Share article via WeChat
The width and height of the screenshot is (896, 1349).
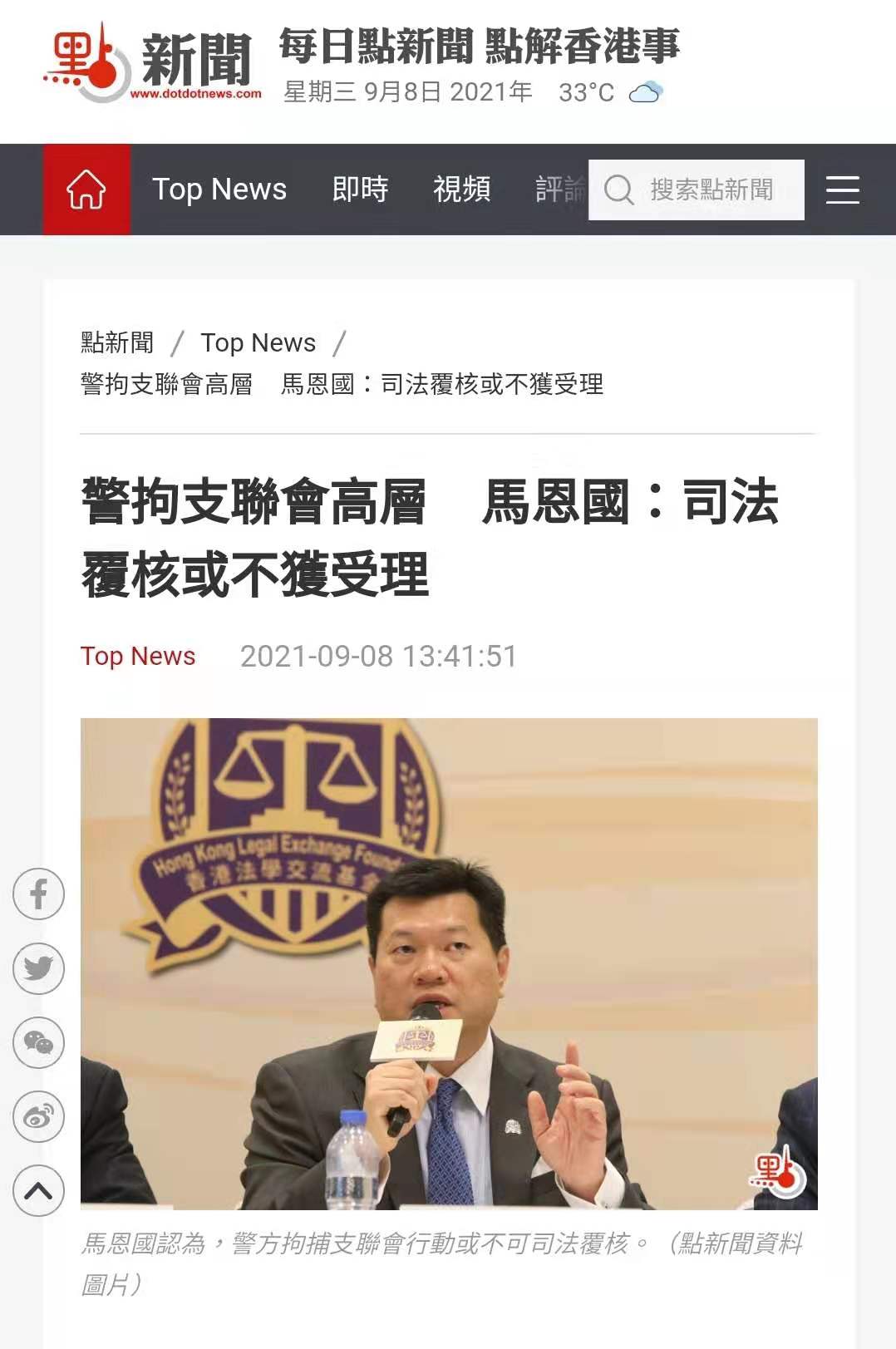click(x=38, y=1042)
